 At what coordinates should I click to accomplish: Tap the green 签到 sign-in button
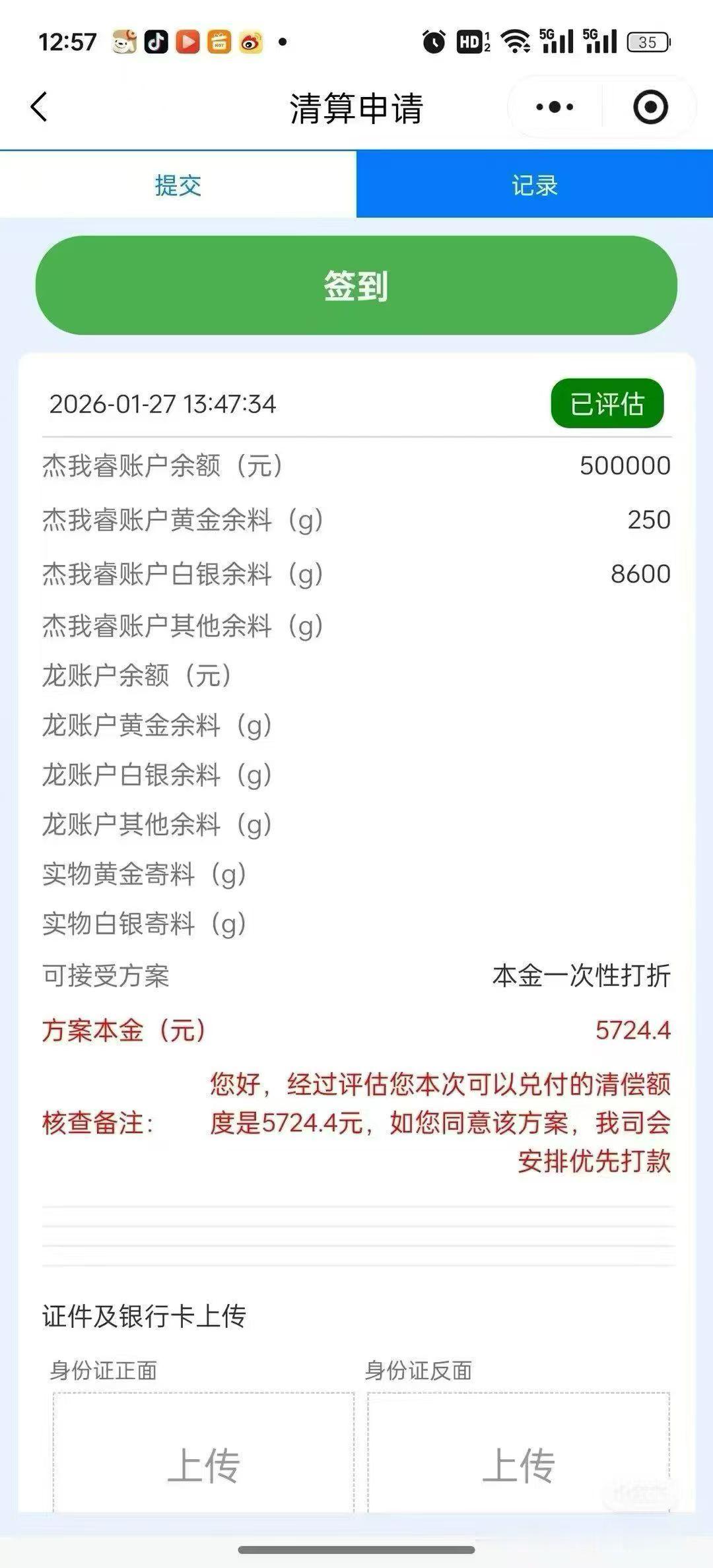click(356, 286)
